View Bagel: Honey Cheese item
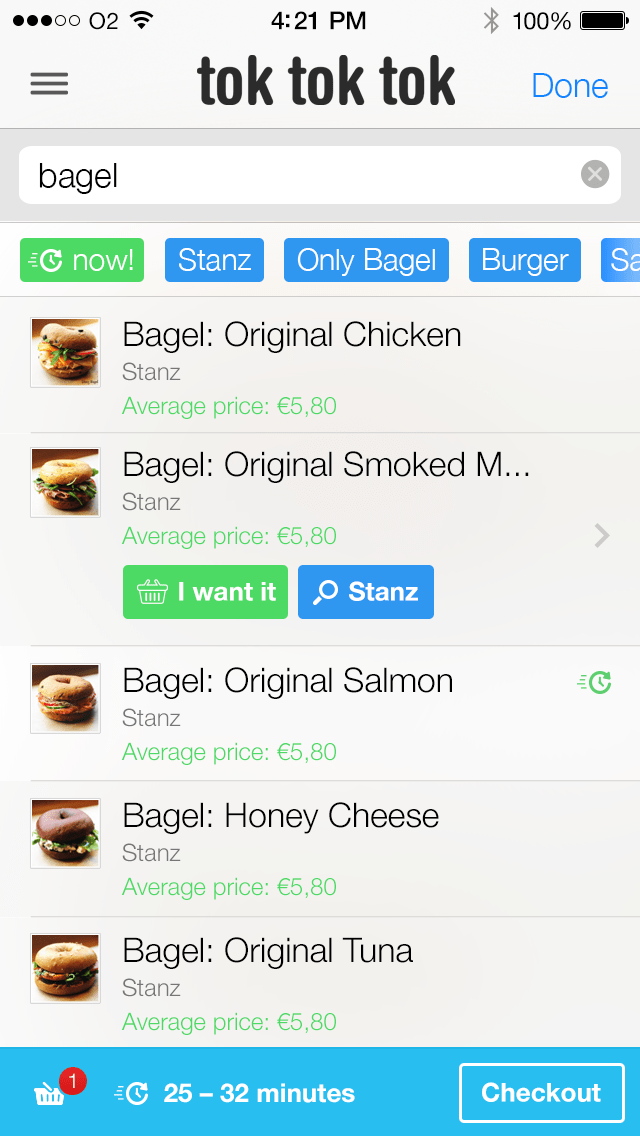 pos(320,849)
